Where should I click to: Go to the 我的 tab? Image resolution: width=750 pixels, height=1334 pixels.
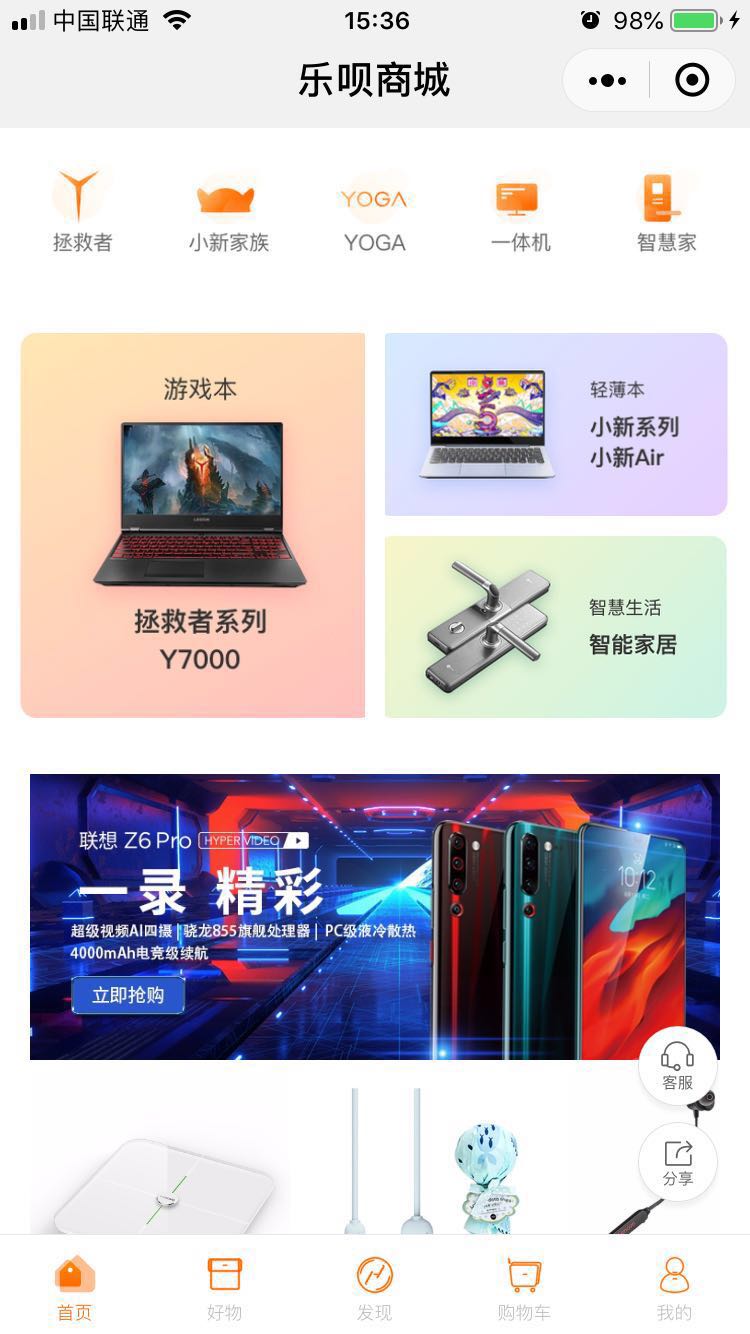(x=674, y=1288)
